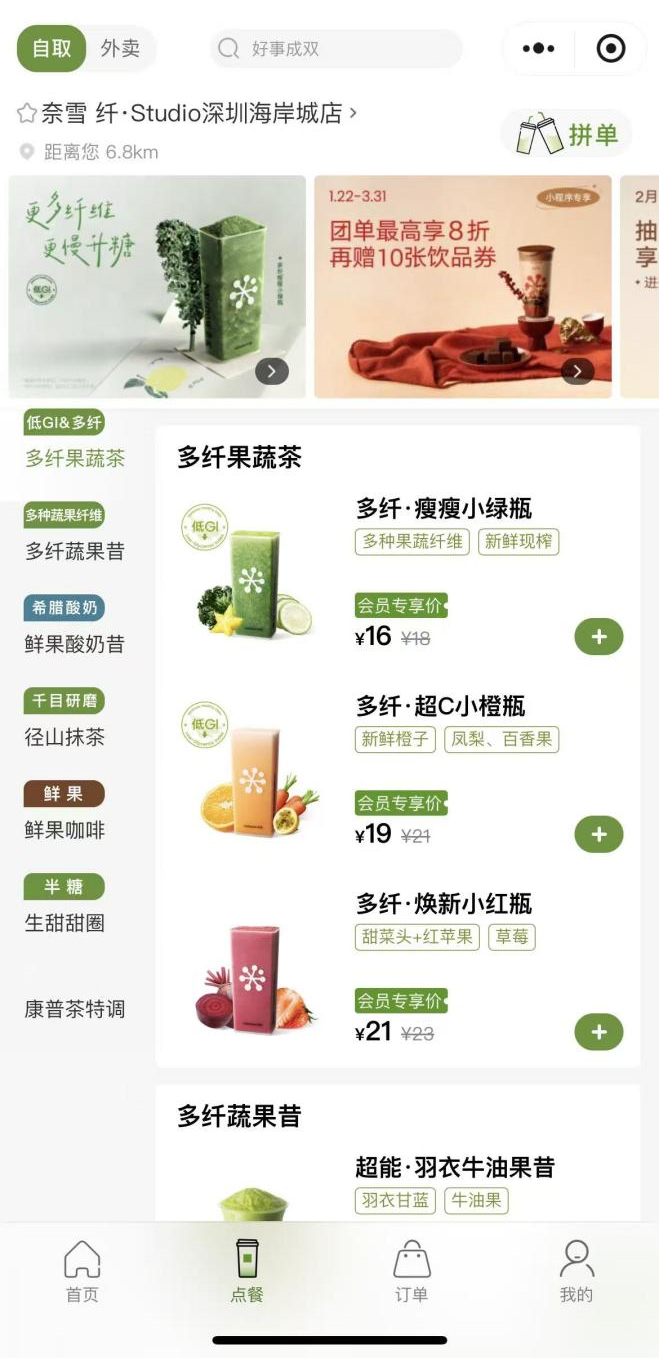The width and height of the screenshot is (660, 1359).
Task: Open the search box showing 好事成双
Action: pyautogui.click(x=336, y=48)
